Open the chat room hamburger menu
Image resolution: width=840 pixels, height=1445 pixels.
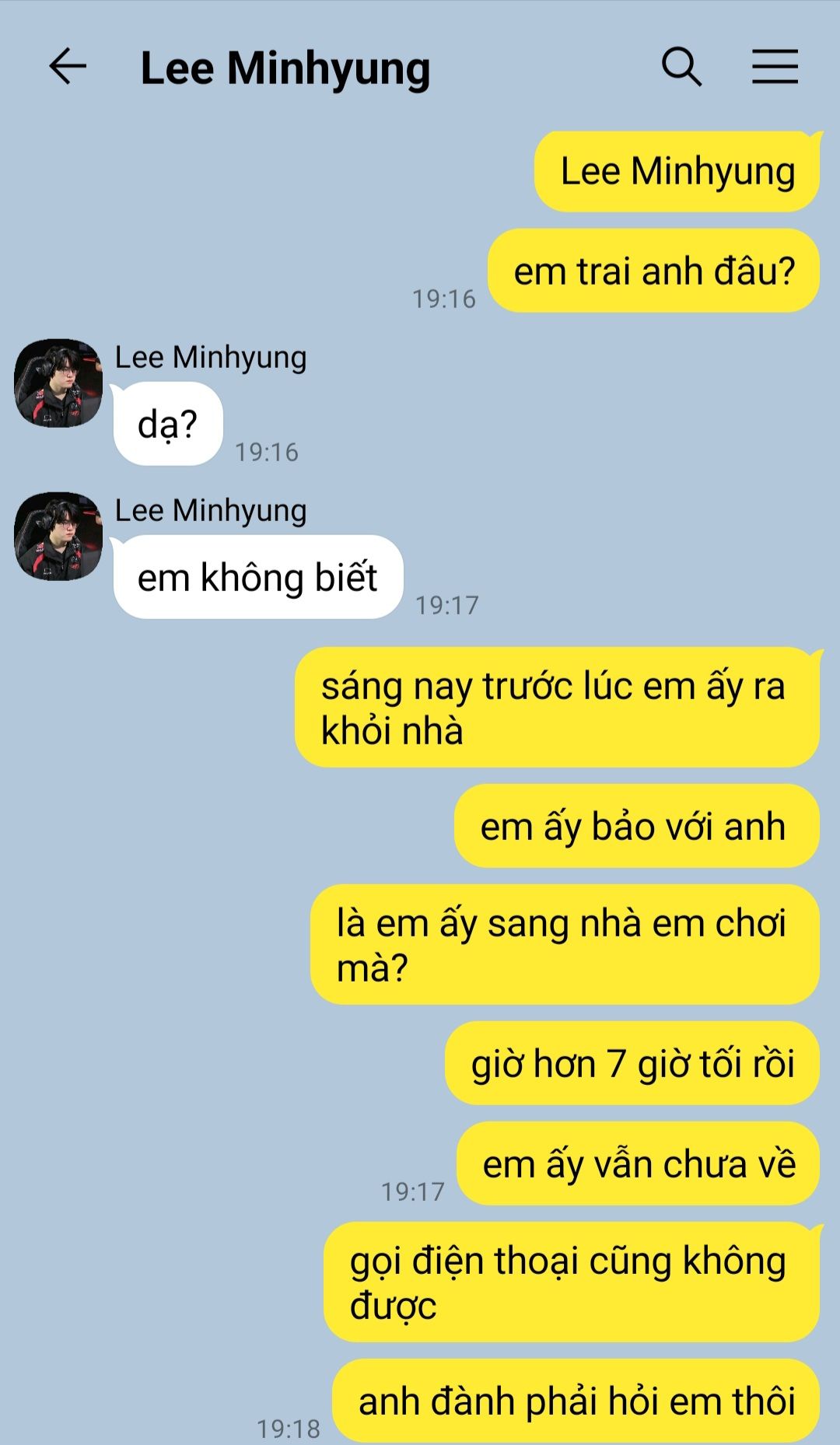point(775,66)
